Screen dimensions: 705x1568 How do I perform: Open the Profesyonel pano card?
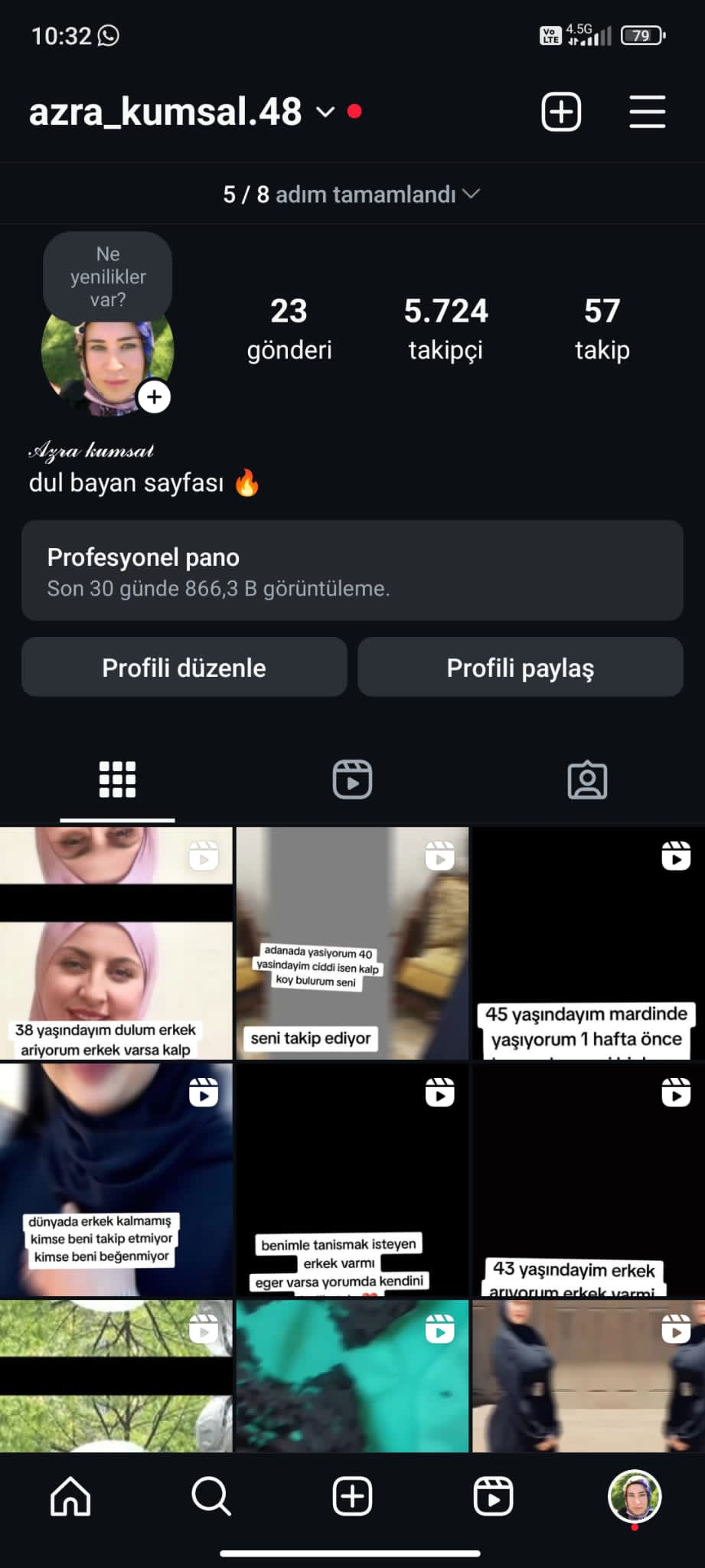pos(352,570)
